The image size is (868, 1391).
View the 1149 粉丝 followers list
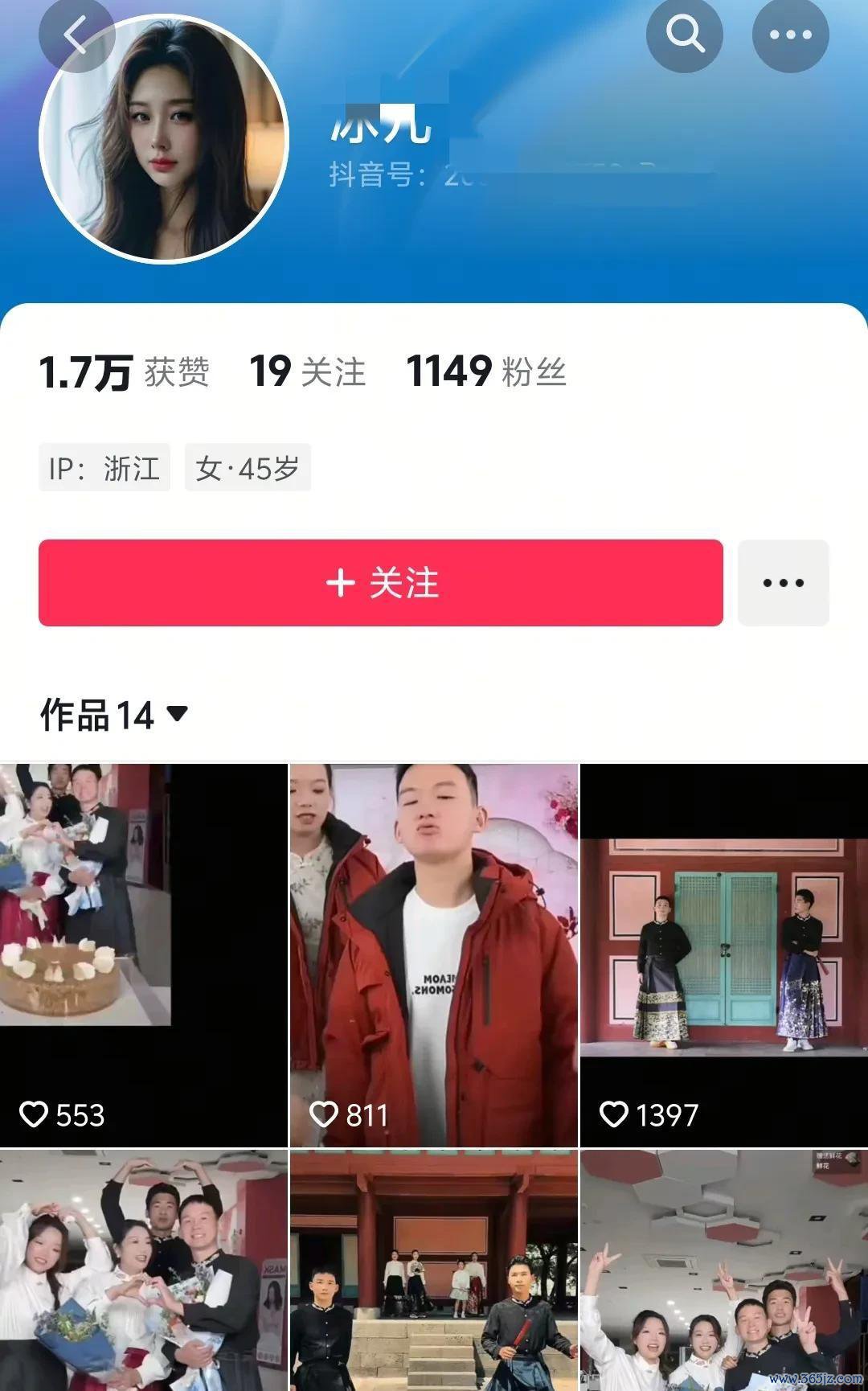point(486,372)
